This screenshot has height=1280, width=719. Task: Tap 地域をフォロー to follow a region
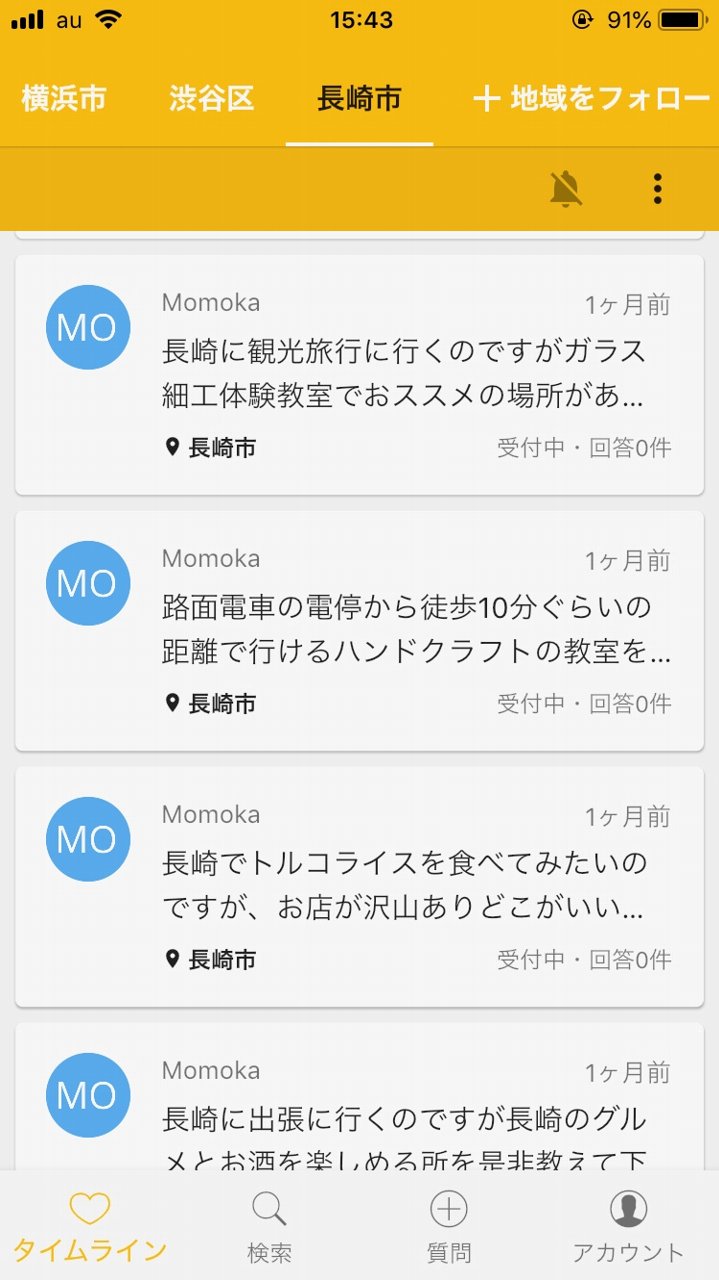click(591, 98)
